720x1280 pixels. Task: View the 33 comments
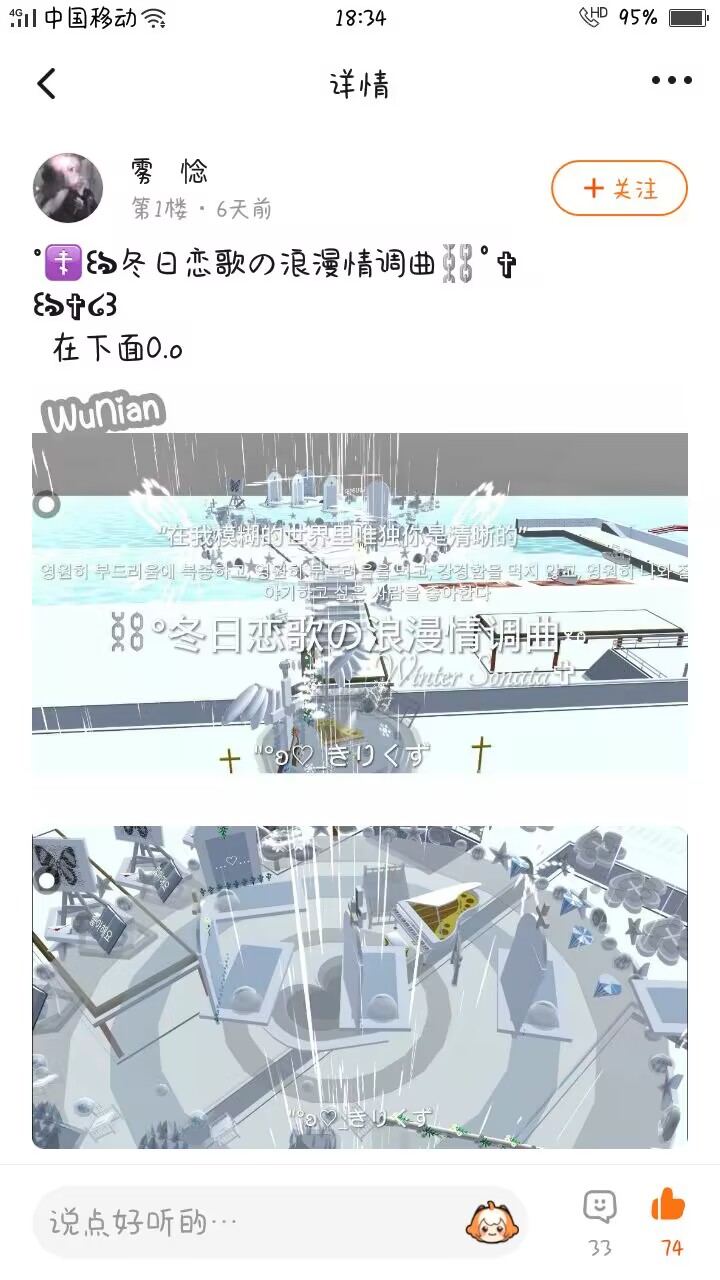[600, 1219]
